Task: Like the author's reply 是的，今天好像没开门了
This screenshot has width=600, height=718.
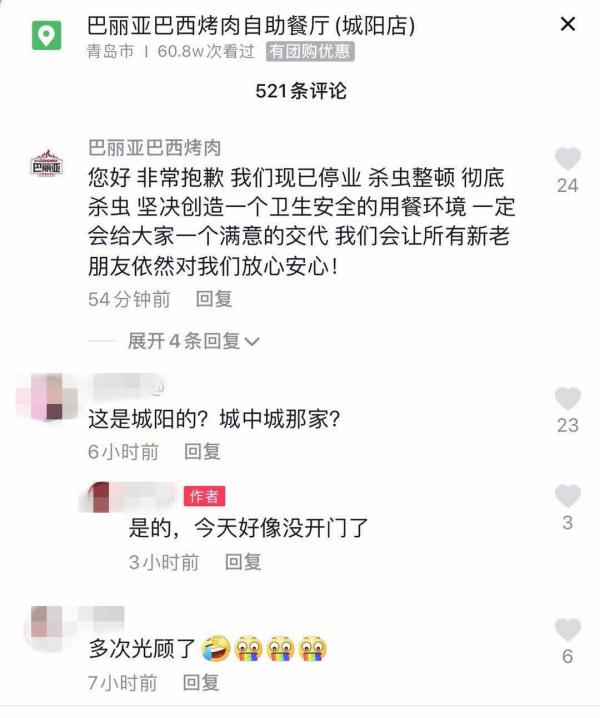Action: pos(568,496)
